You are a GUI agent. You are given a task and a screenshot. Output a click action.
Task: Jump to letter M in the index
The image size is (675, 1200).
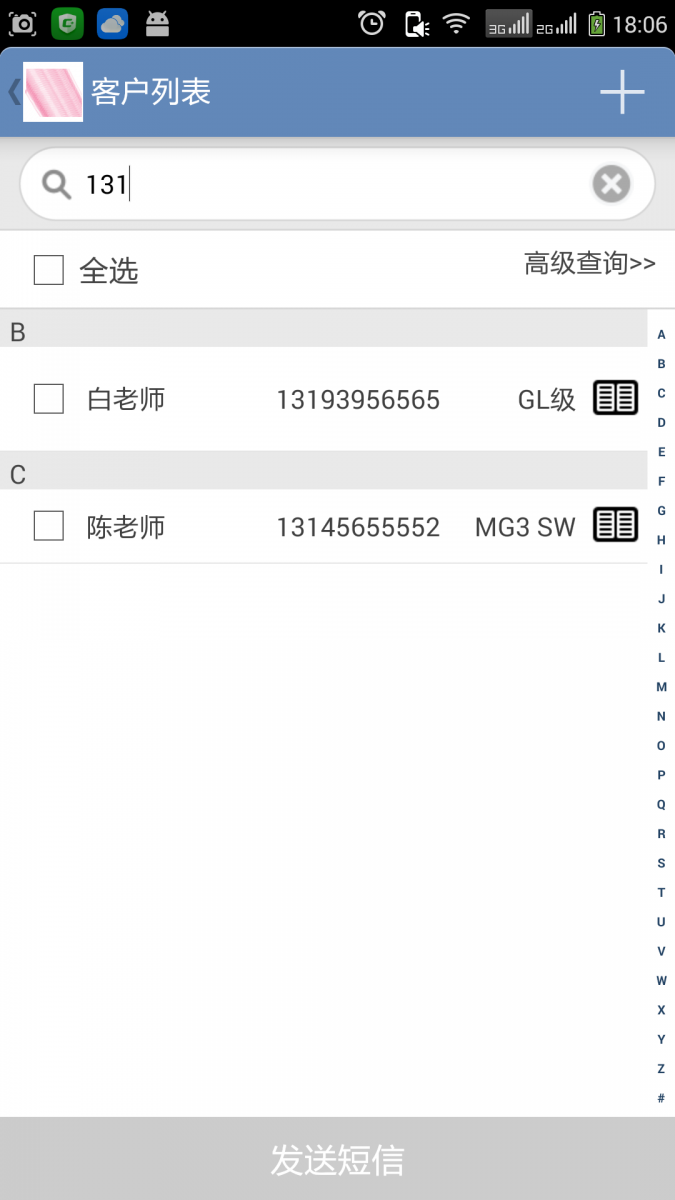pos(661,687)
